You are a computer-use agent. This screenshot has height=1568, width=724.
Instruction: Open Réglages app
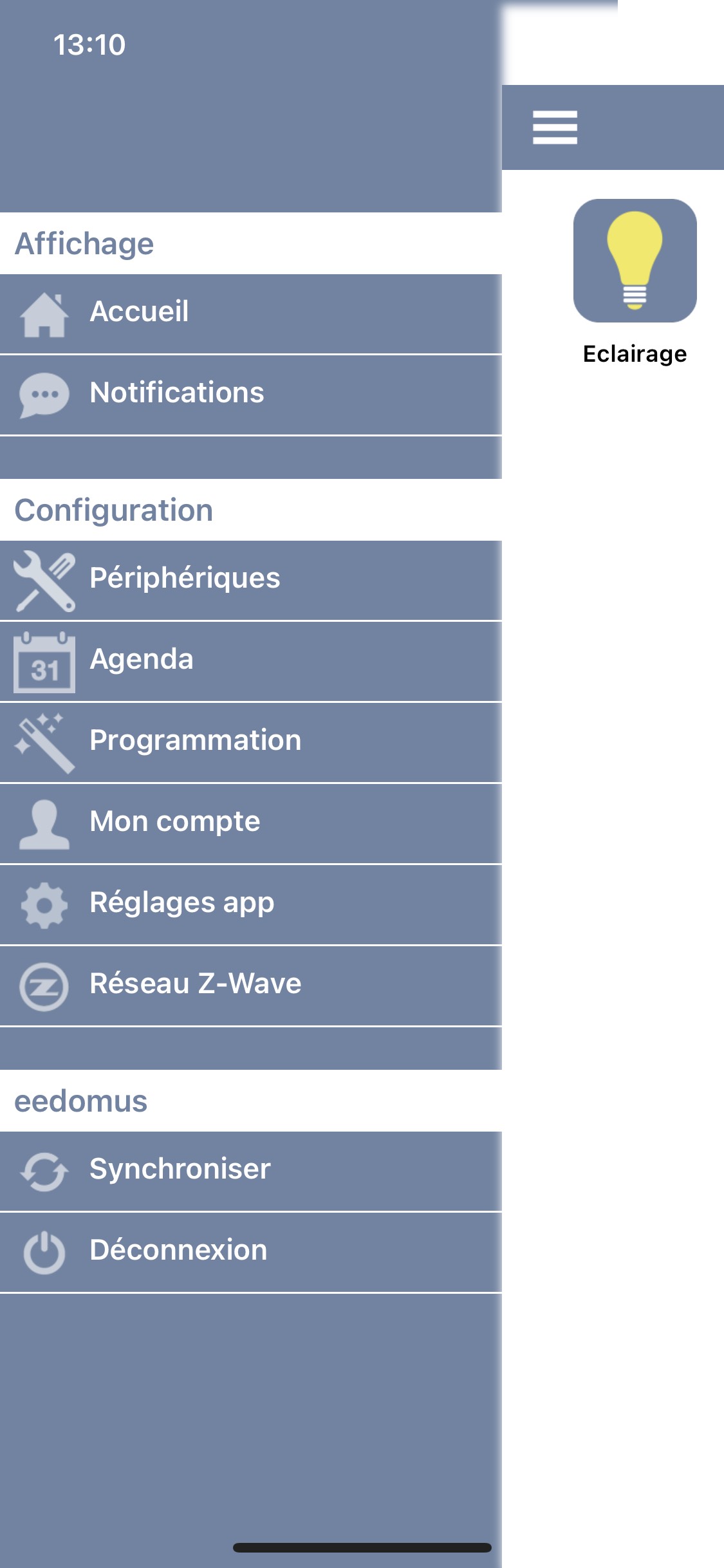[250, 904]
